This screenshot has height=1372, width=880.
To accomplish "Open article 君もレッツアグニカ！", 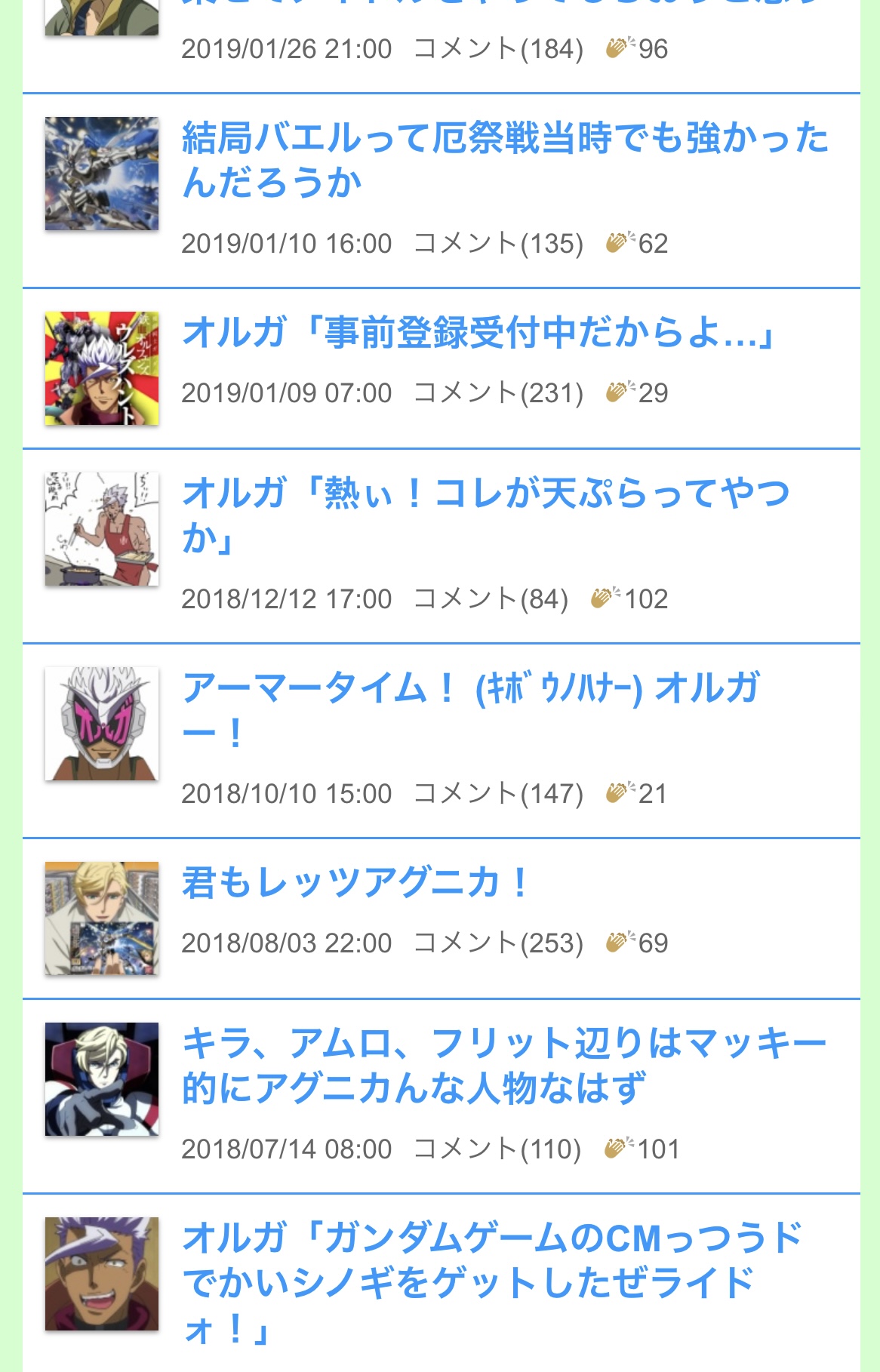I will tap(355, 882).
